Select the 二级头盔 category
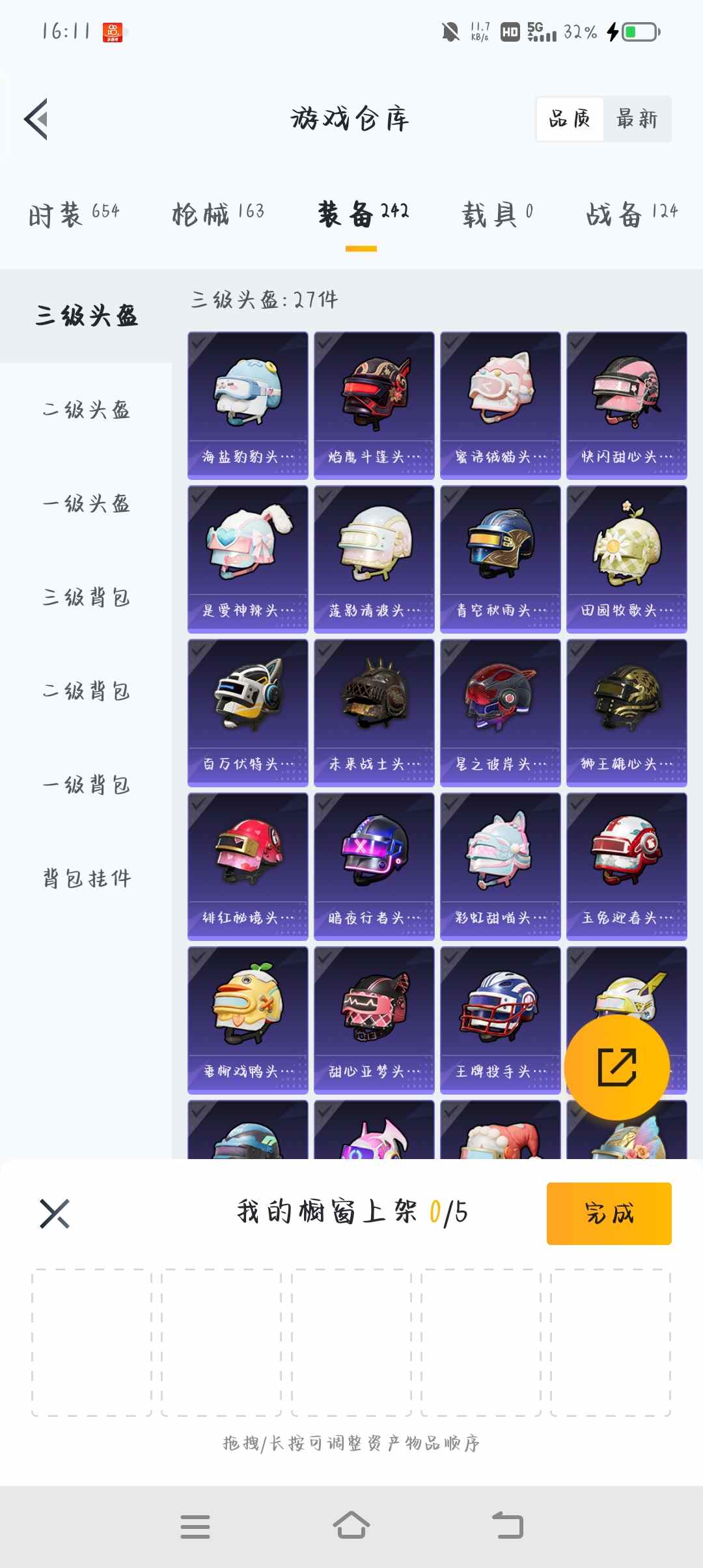The width and height of the screenshot is (703, 1568). point(87,410)
